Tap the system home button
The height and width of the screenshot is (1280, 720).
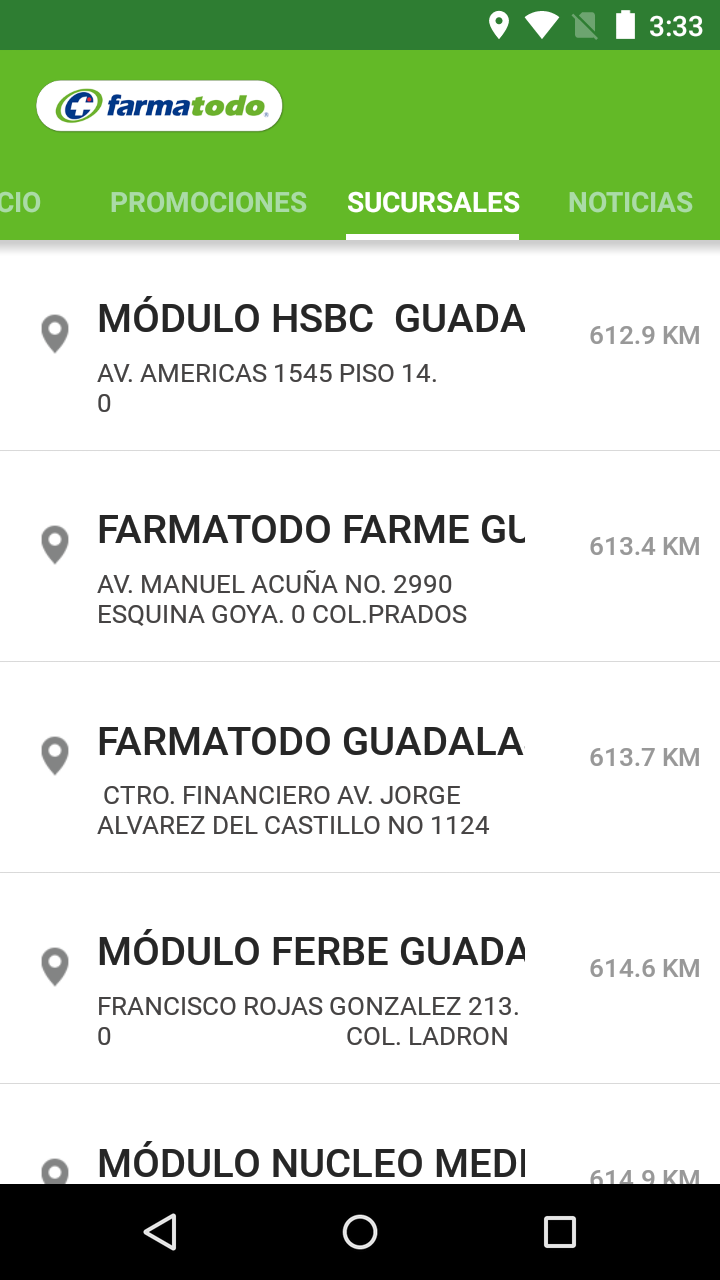coord(360,1232)
